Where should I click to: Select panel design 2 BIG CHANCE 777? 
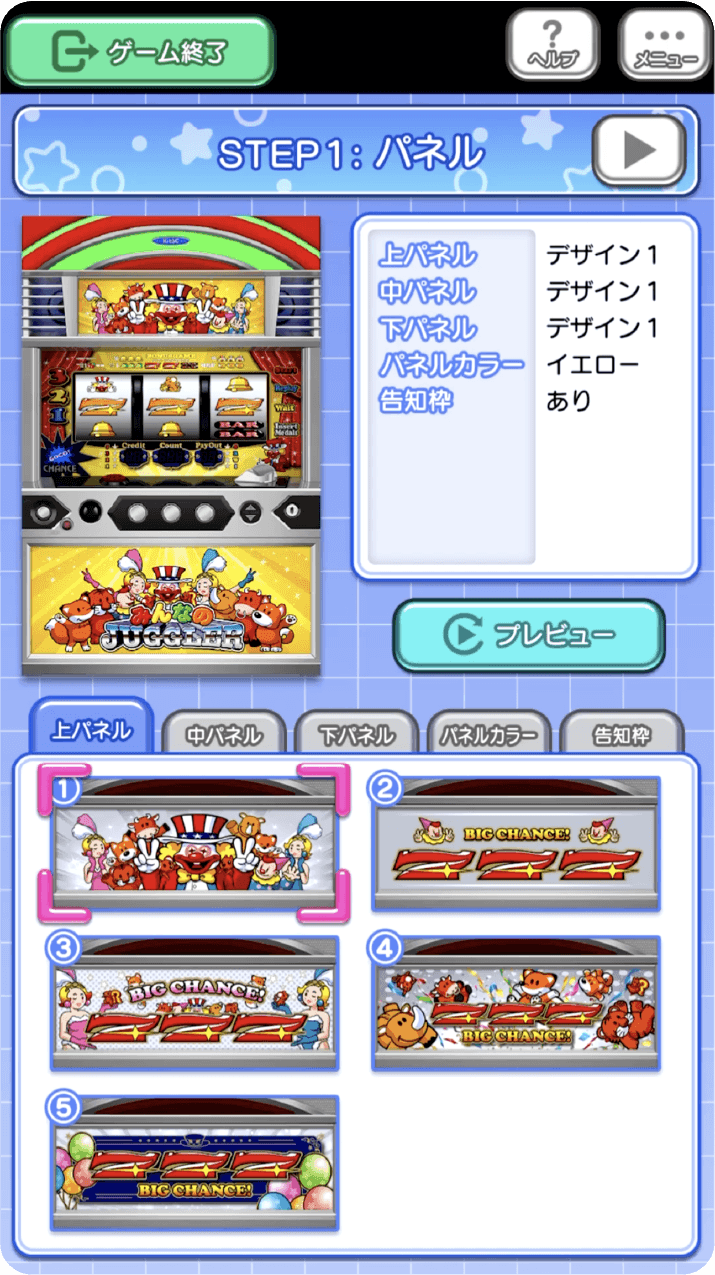point(516,844)
